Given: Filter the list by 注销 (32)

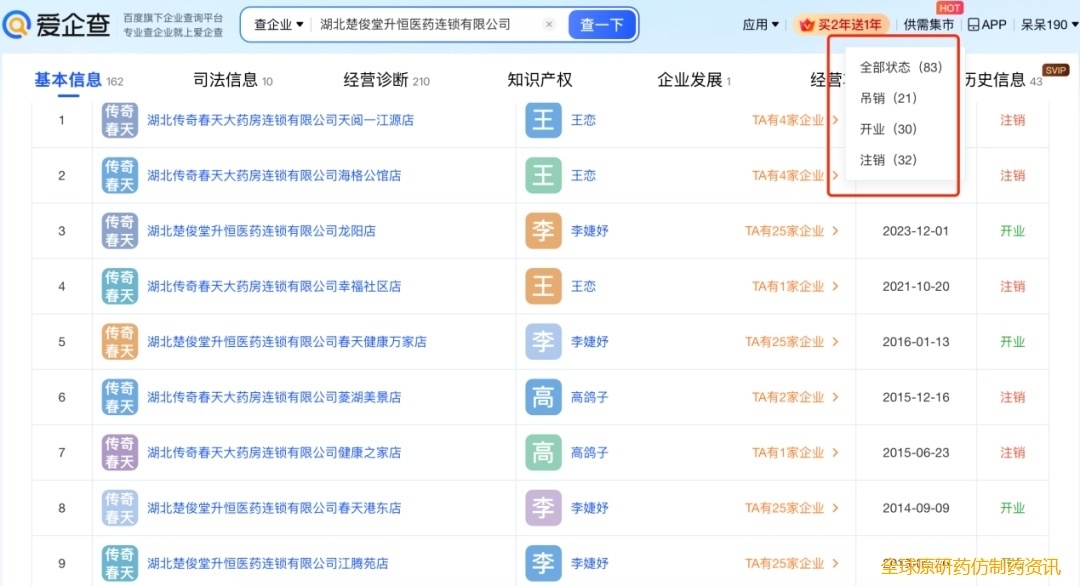Looking at the screenshot, I should [888, 160].
